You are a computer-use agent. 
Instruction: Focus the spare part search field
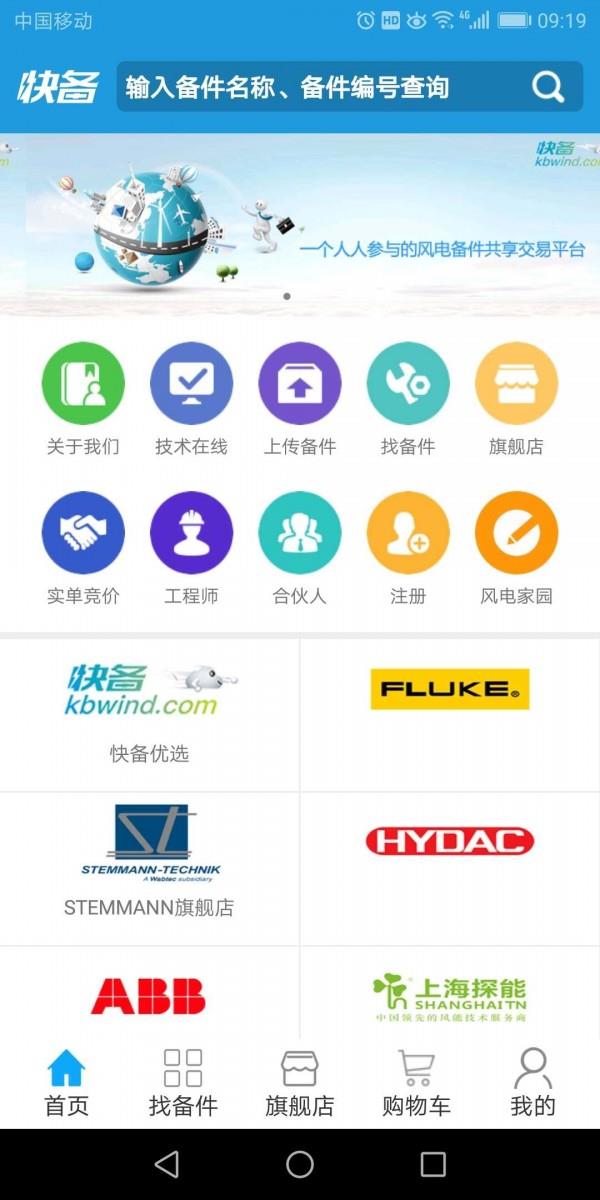point(320,87)
